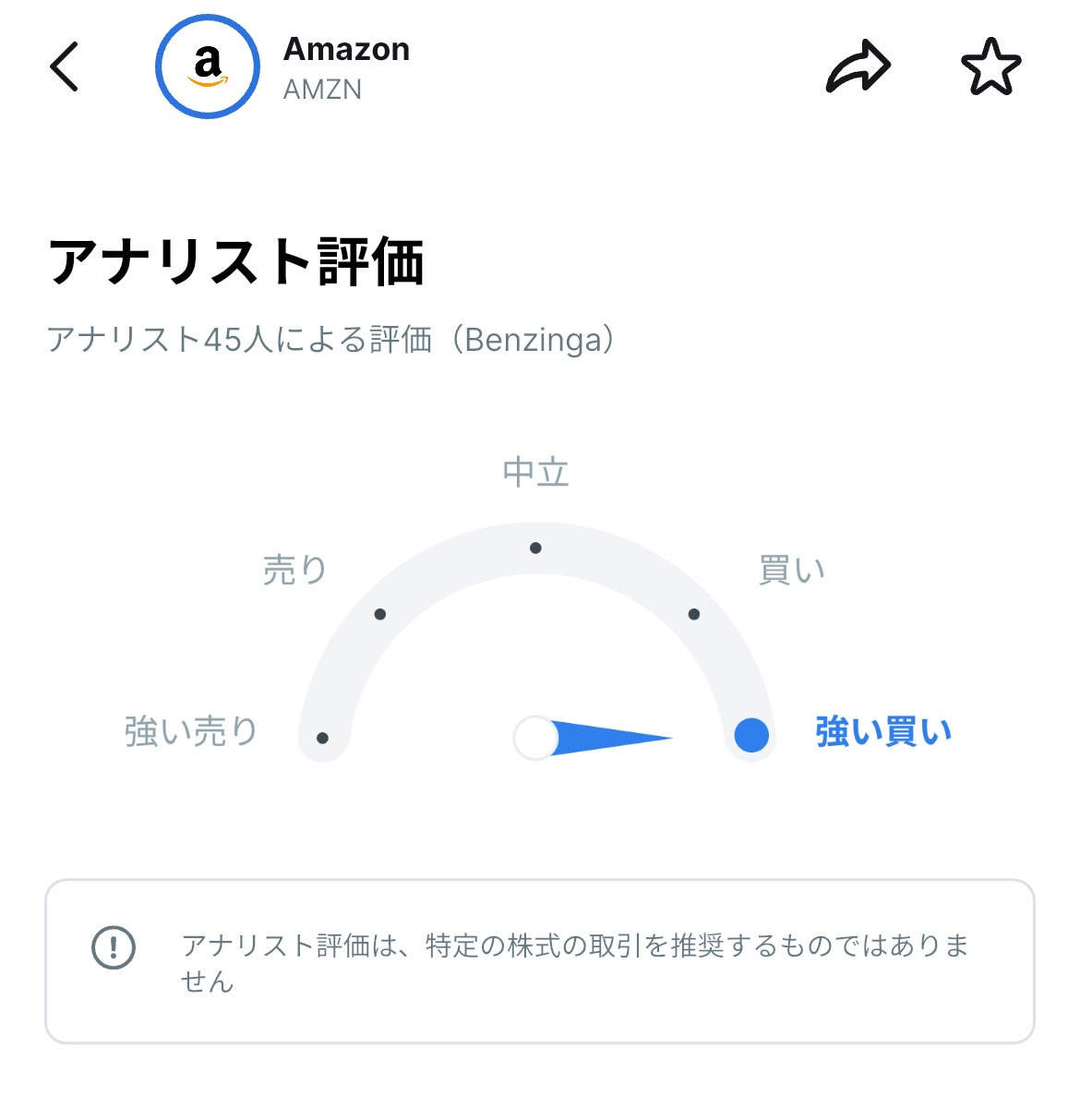Tap the AMZN ticker symbol
The height and width of the screenshot is (1120, 1080).
point(321,90)
